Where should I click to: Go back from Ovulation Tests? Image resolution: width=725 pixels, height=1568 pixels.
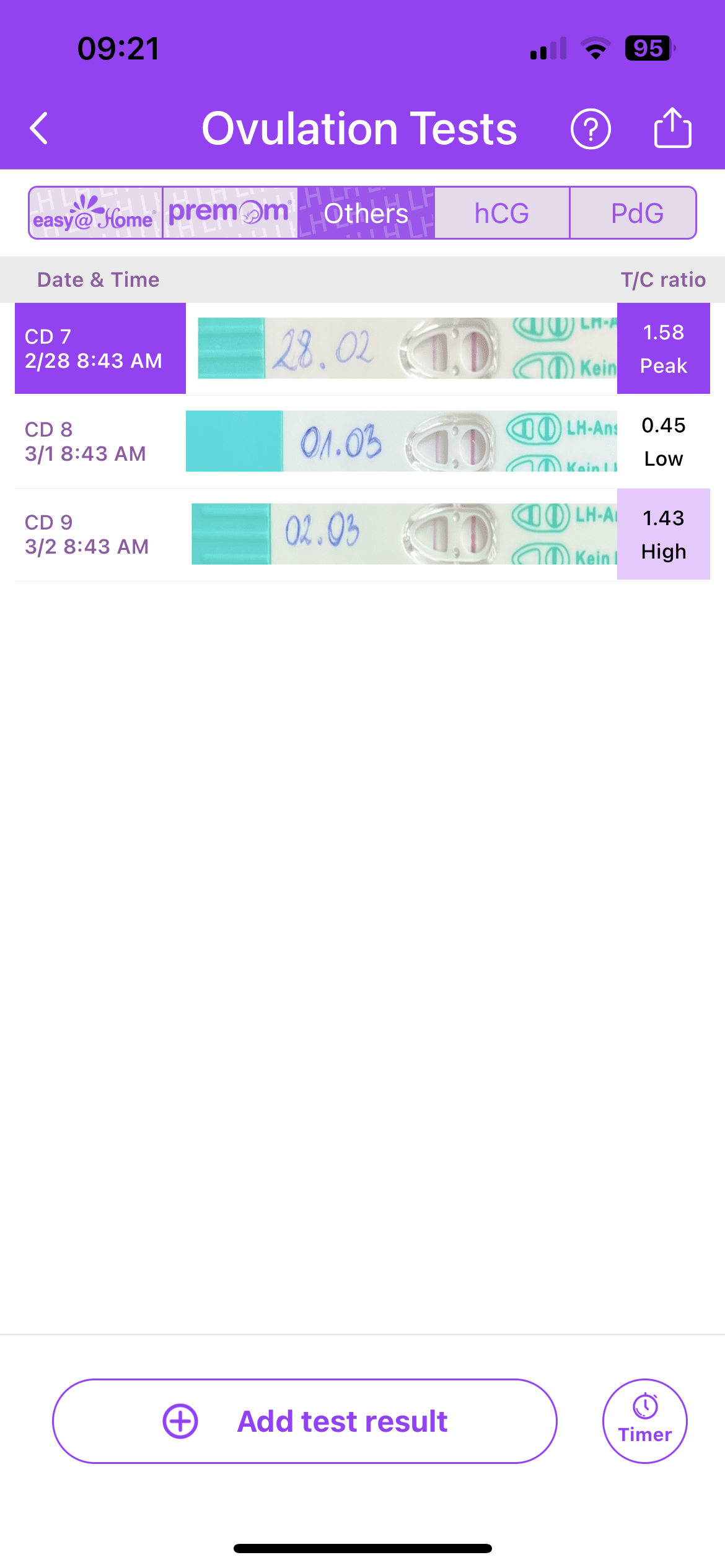pyautogui.click(x=39, y=129)
